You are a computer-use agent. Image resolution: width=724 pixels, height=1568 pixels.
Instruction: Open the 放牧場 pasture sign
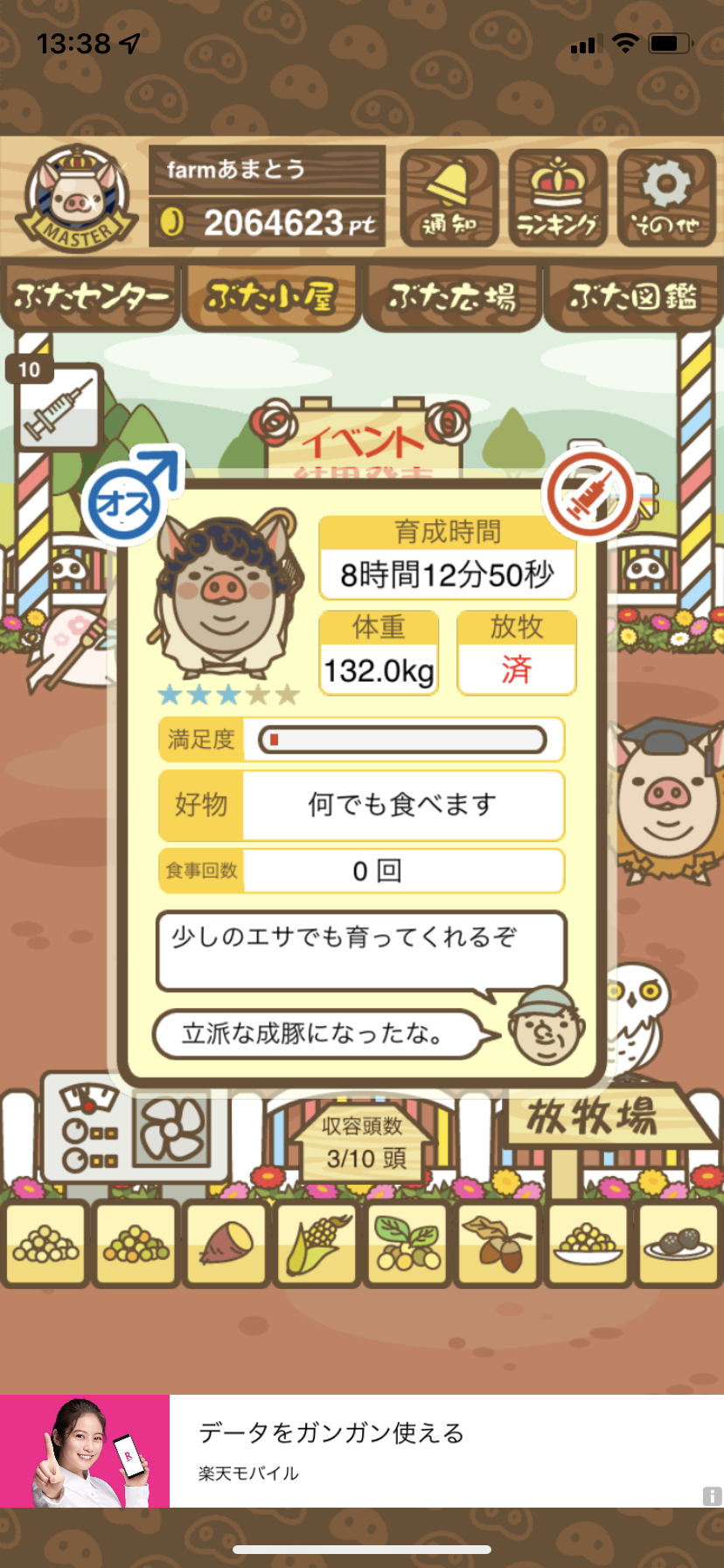[x=605, y=1118]
